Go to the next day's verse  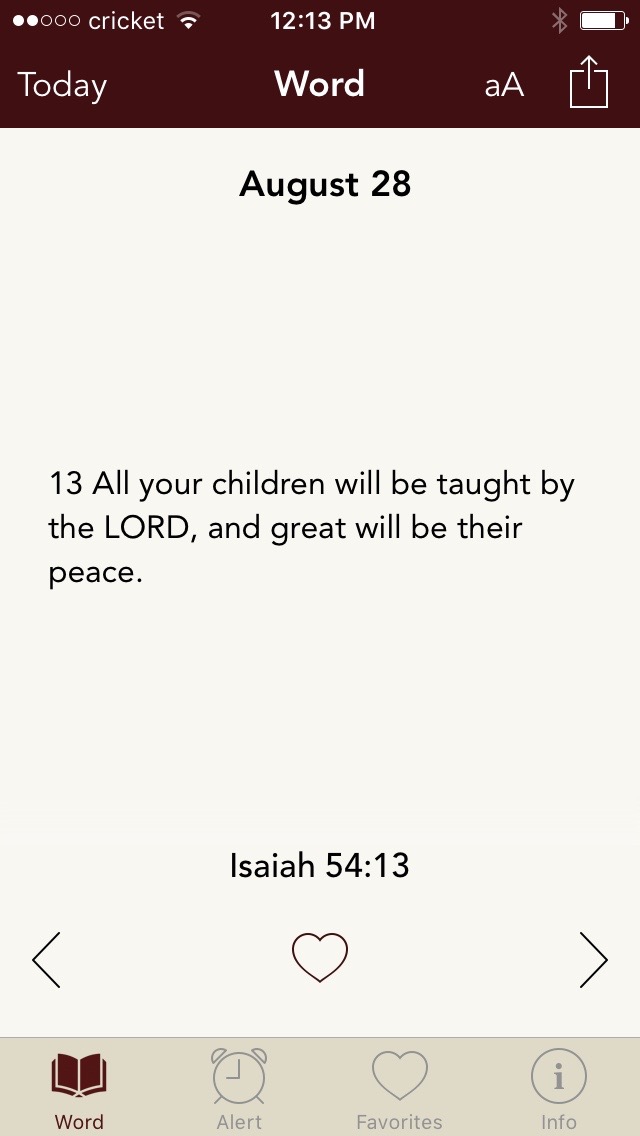pyautogui.click(x=593, y=960)
